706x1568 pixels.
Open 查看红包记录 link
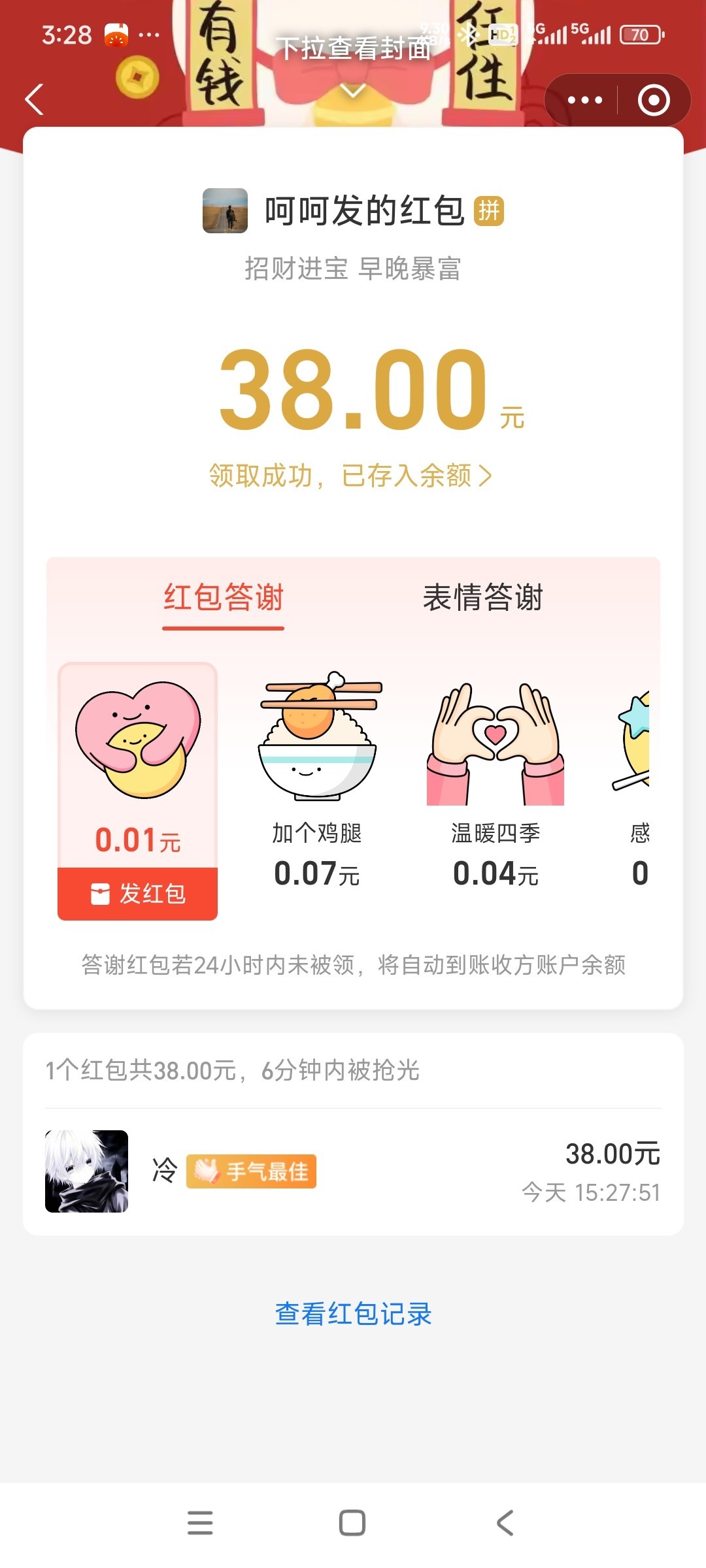(x=353, y=1314)
